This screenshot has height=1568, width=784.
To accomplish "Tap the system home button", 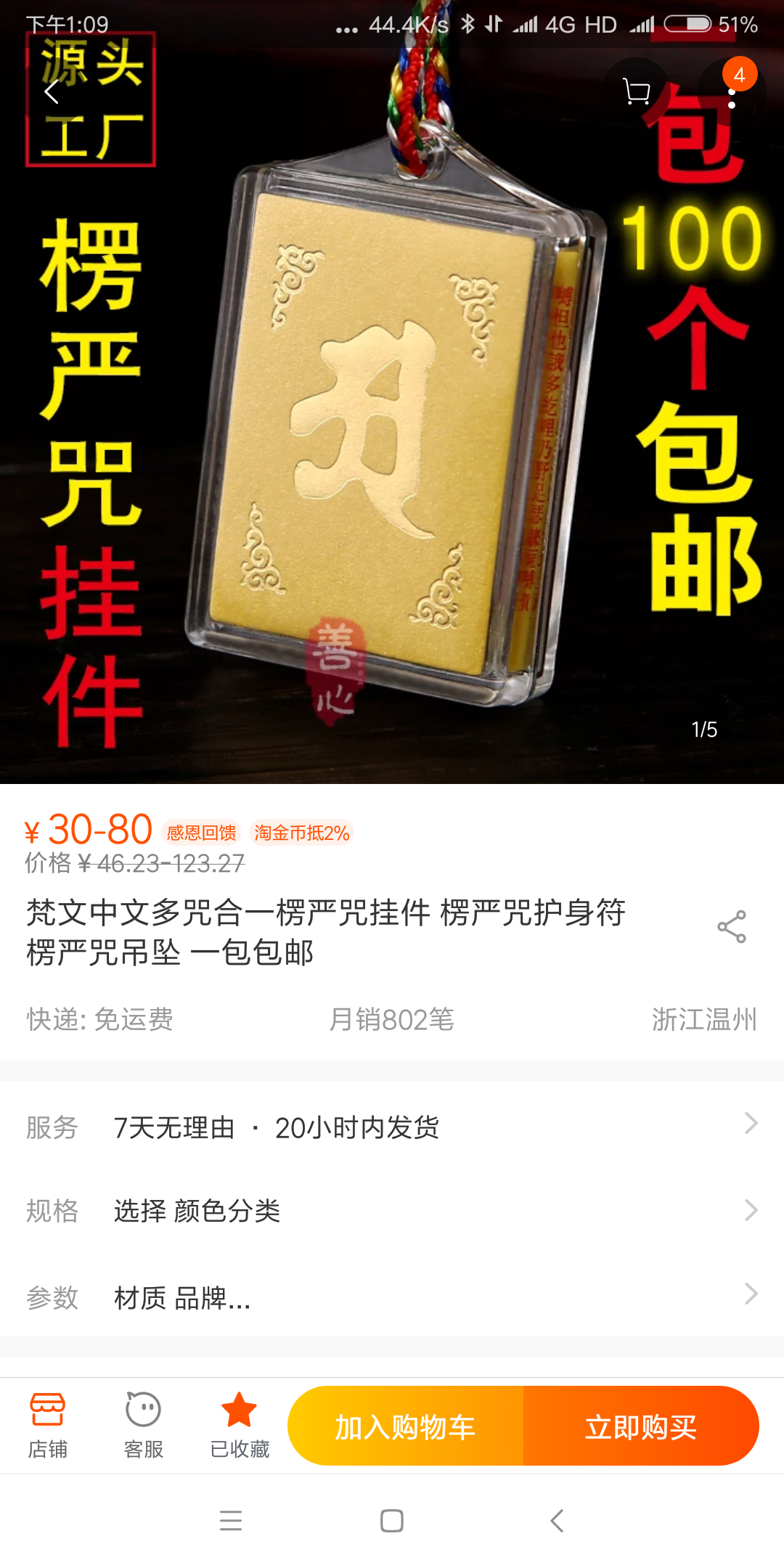I will coord(392,1521).
